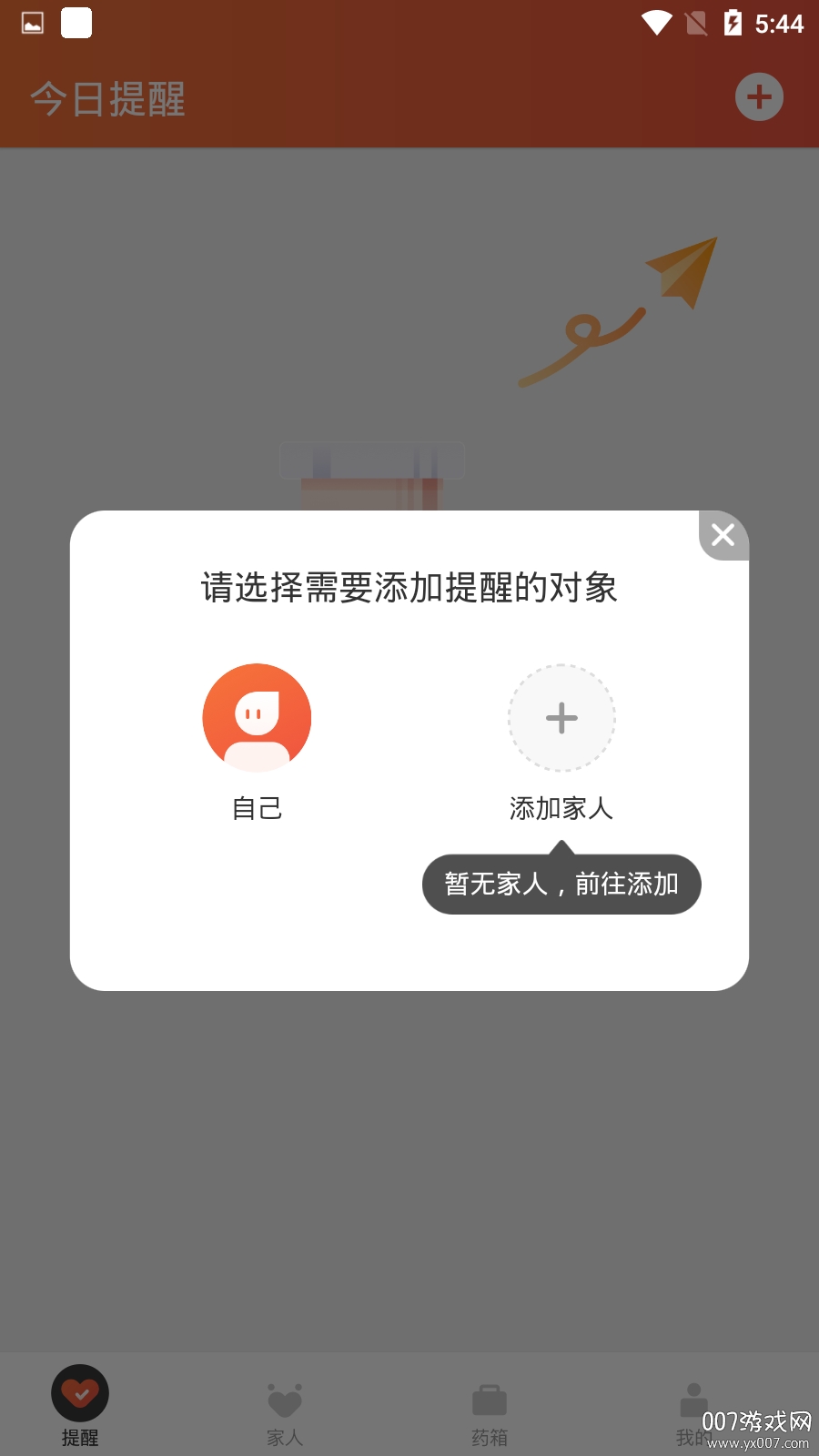Open the add reminder plus icon
The height and width of the screenshot is (1456, 819).
[x=758, y=96]
